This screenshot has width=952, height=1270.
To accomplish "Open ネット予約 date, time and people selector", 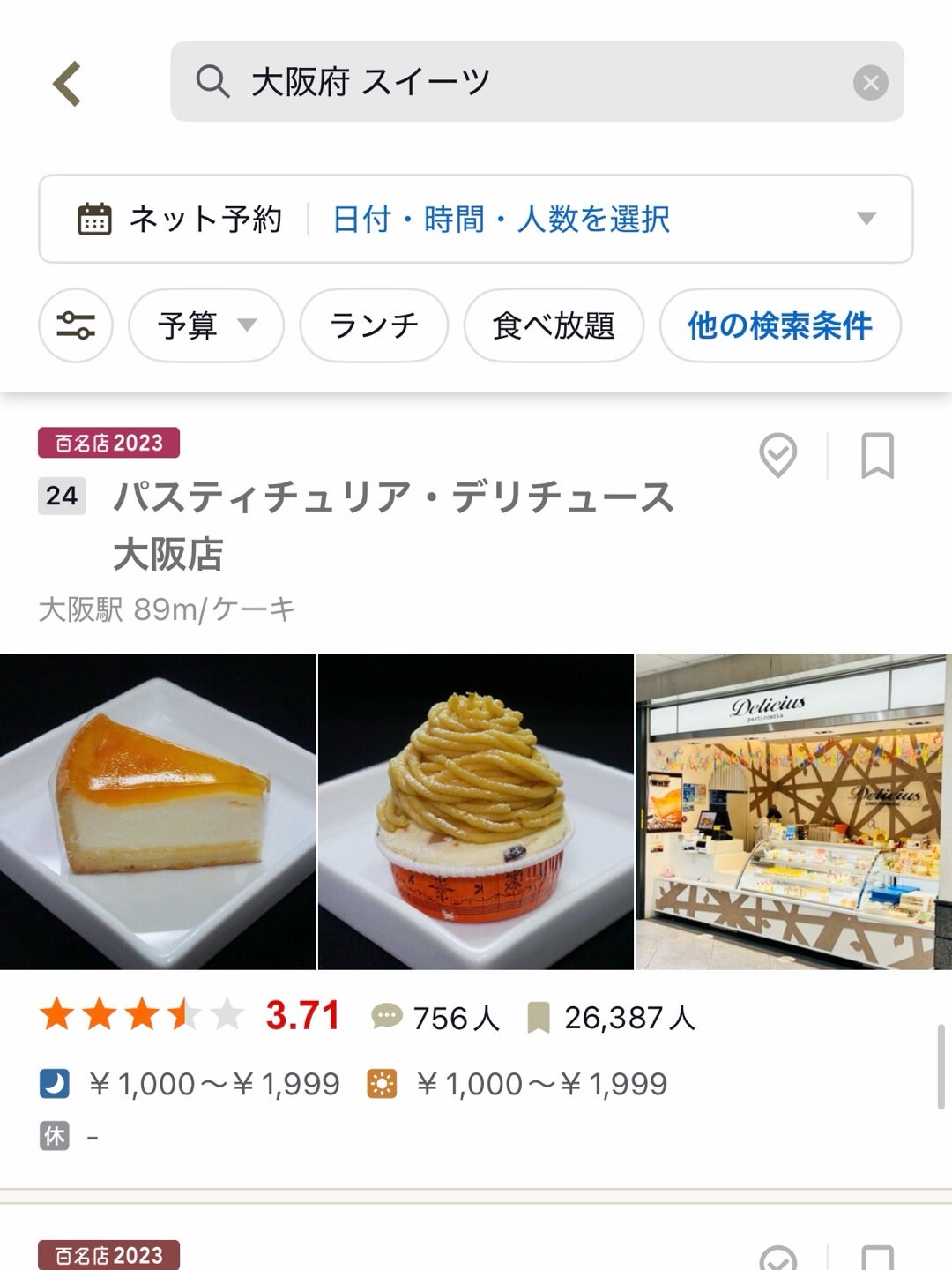I will [476, 219].
